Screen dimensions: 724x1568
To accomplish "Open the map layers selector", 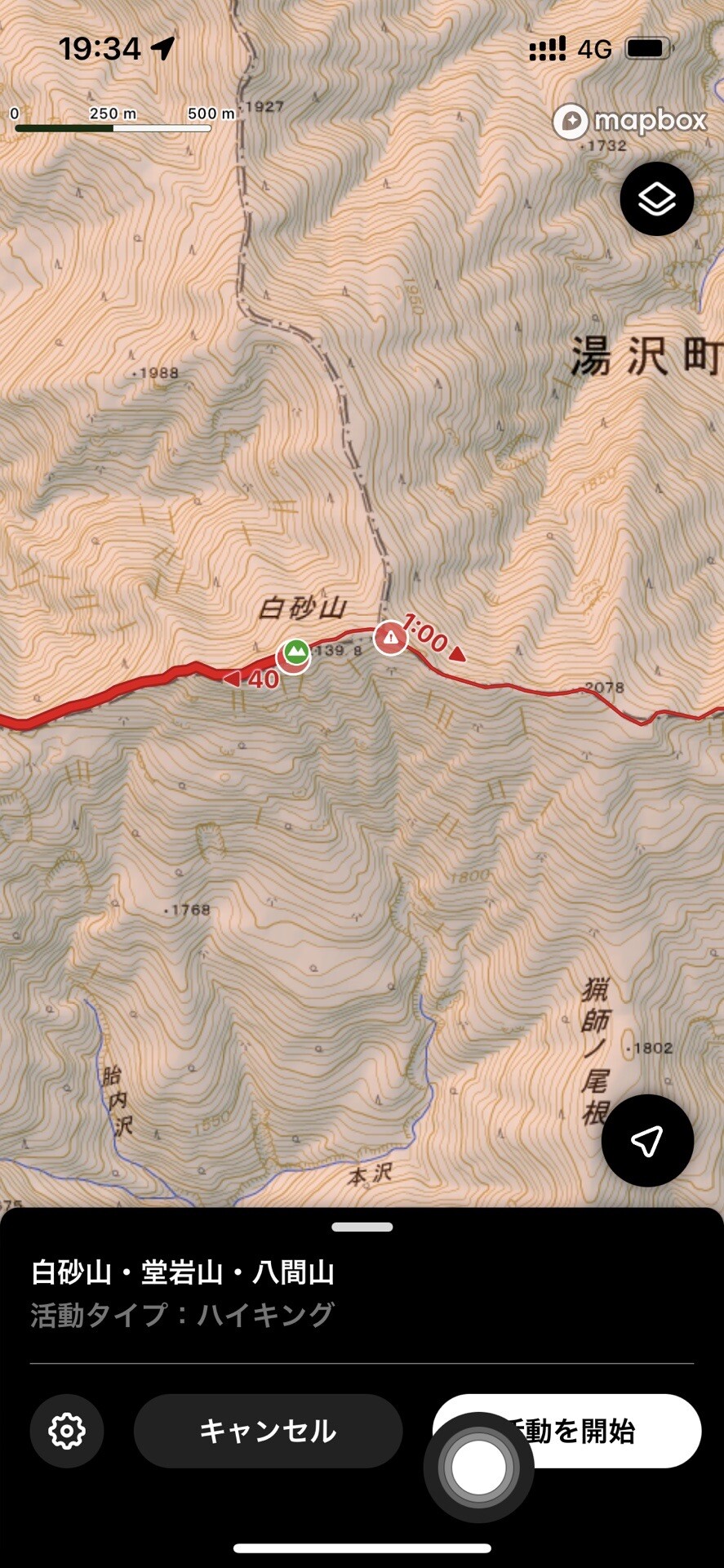I will click(656, 199).
